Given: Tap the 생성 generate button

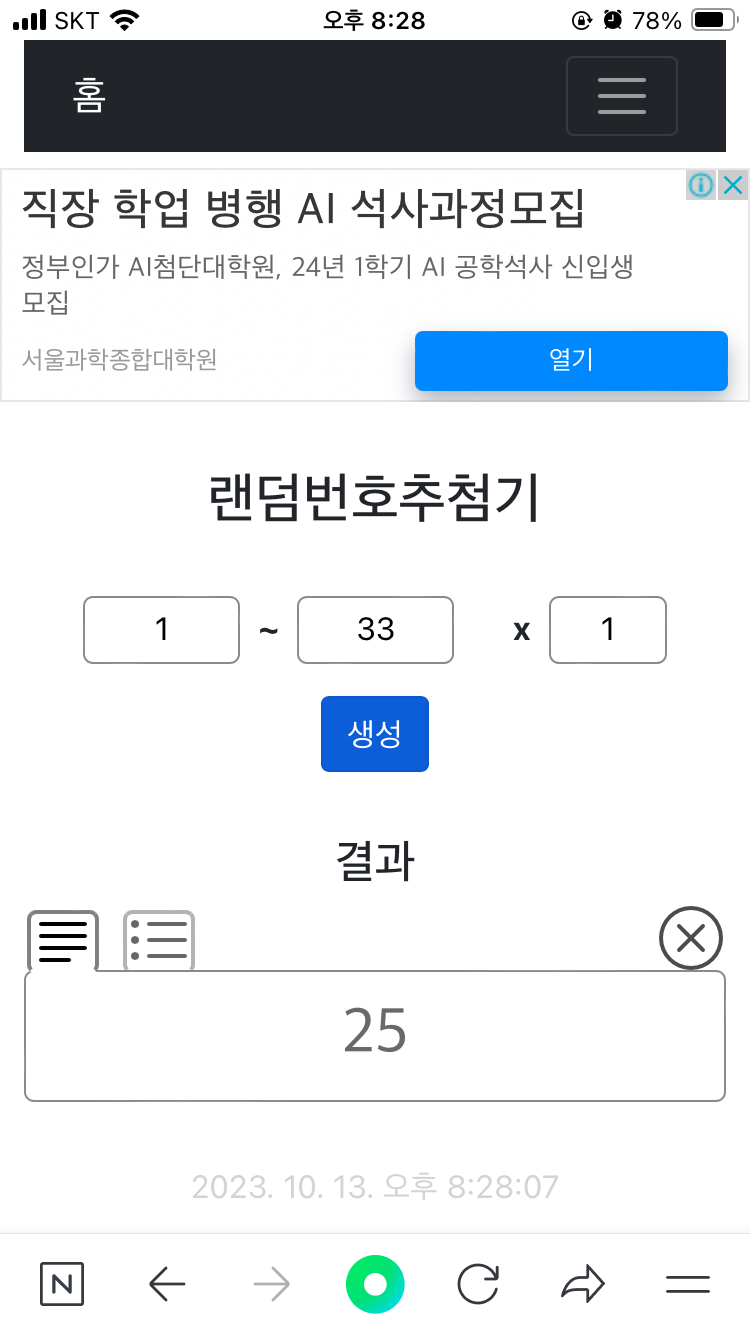Looking at the screenshot, I should tap(374, 734).
